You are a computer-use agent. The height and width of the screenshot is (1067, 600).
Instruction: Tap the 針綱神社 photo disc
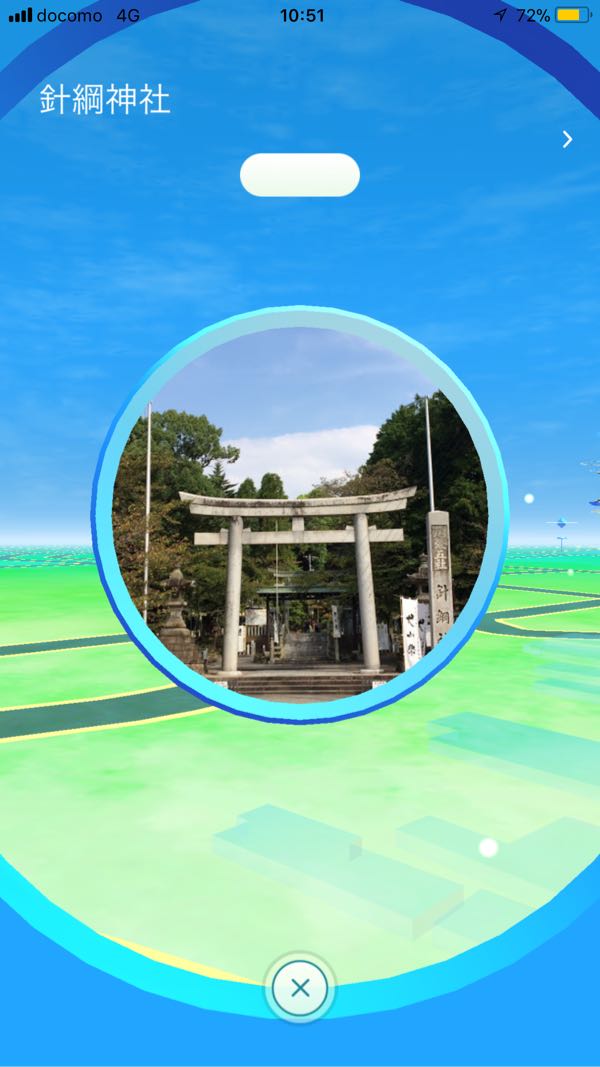300,515
